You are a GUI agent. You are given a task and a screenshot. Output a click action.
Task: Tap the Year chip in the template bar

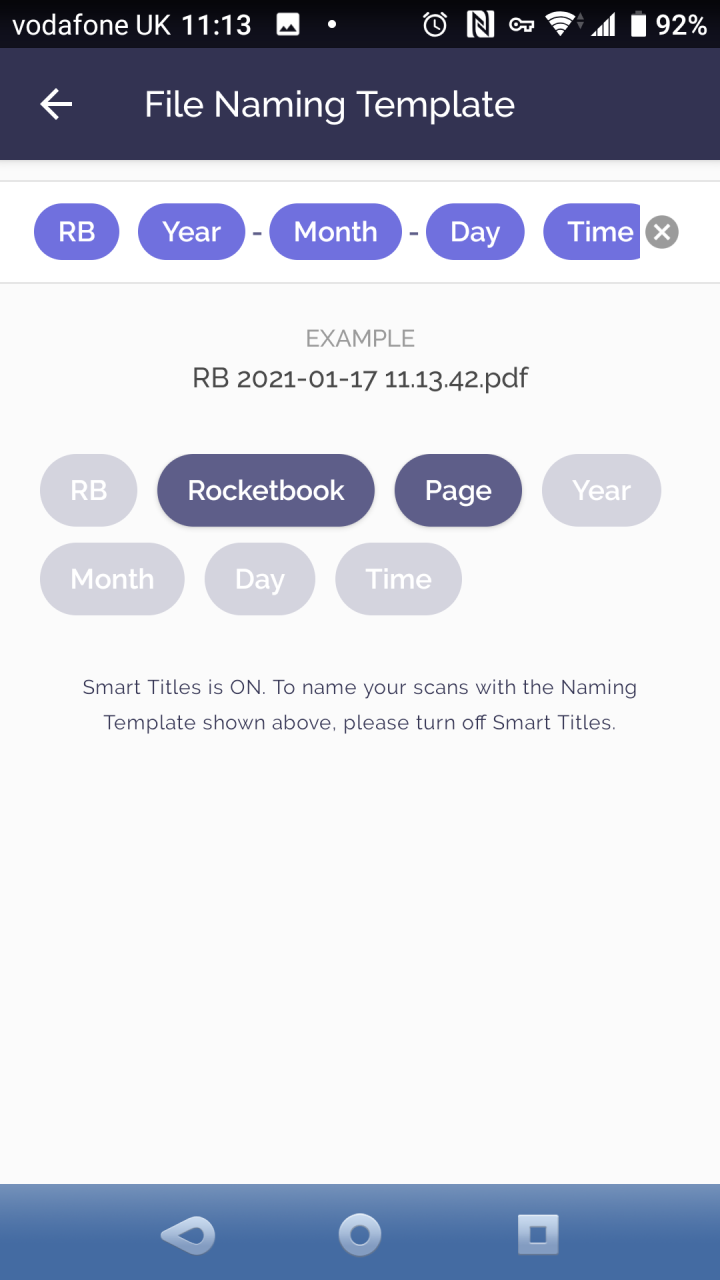tap(191, 232)
